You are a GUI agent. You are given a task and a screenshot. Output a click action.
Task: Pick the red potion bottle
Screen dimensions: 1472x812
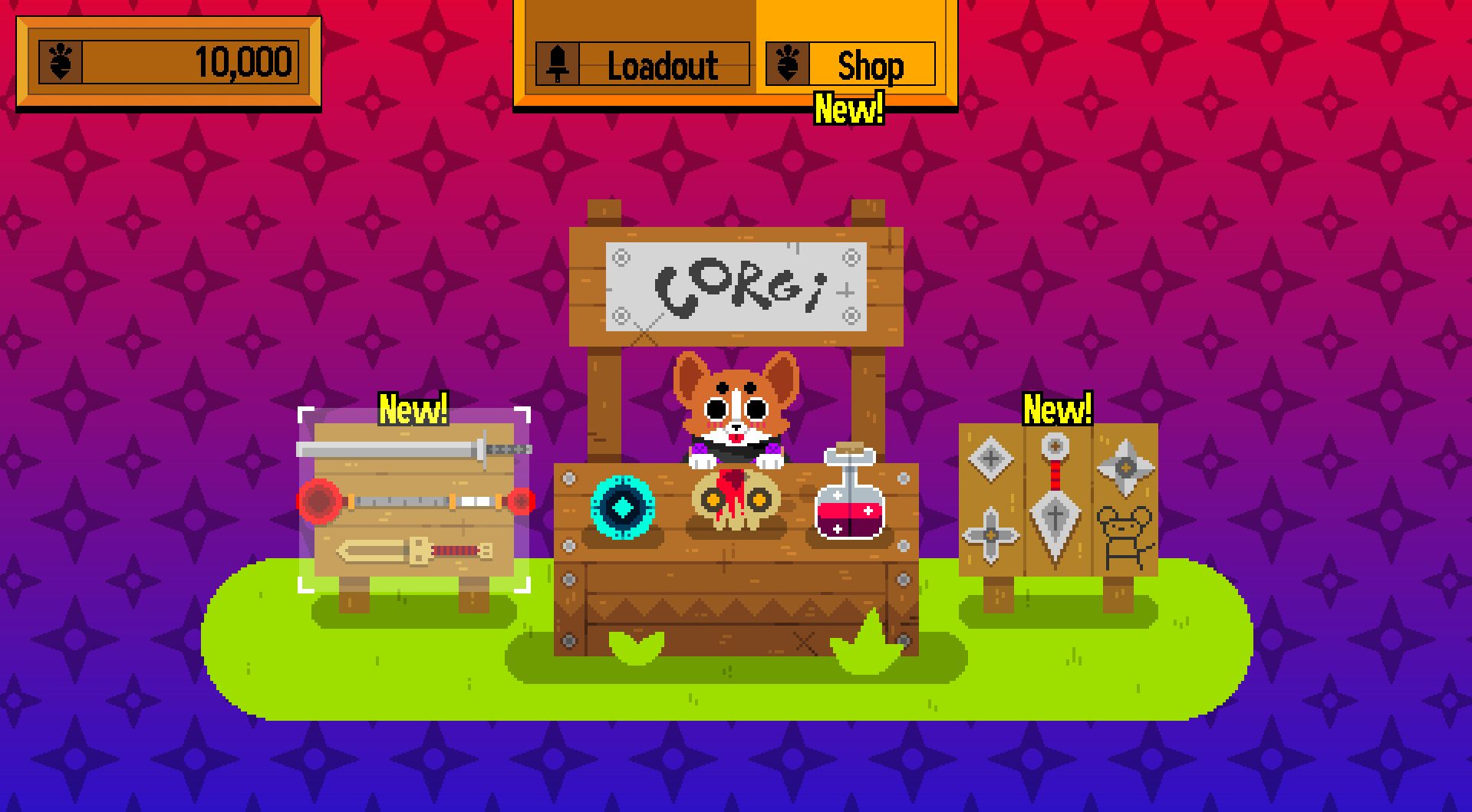849,498
